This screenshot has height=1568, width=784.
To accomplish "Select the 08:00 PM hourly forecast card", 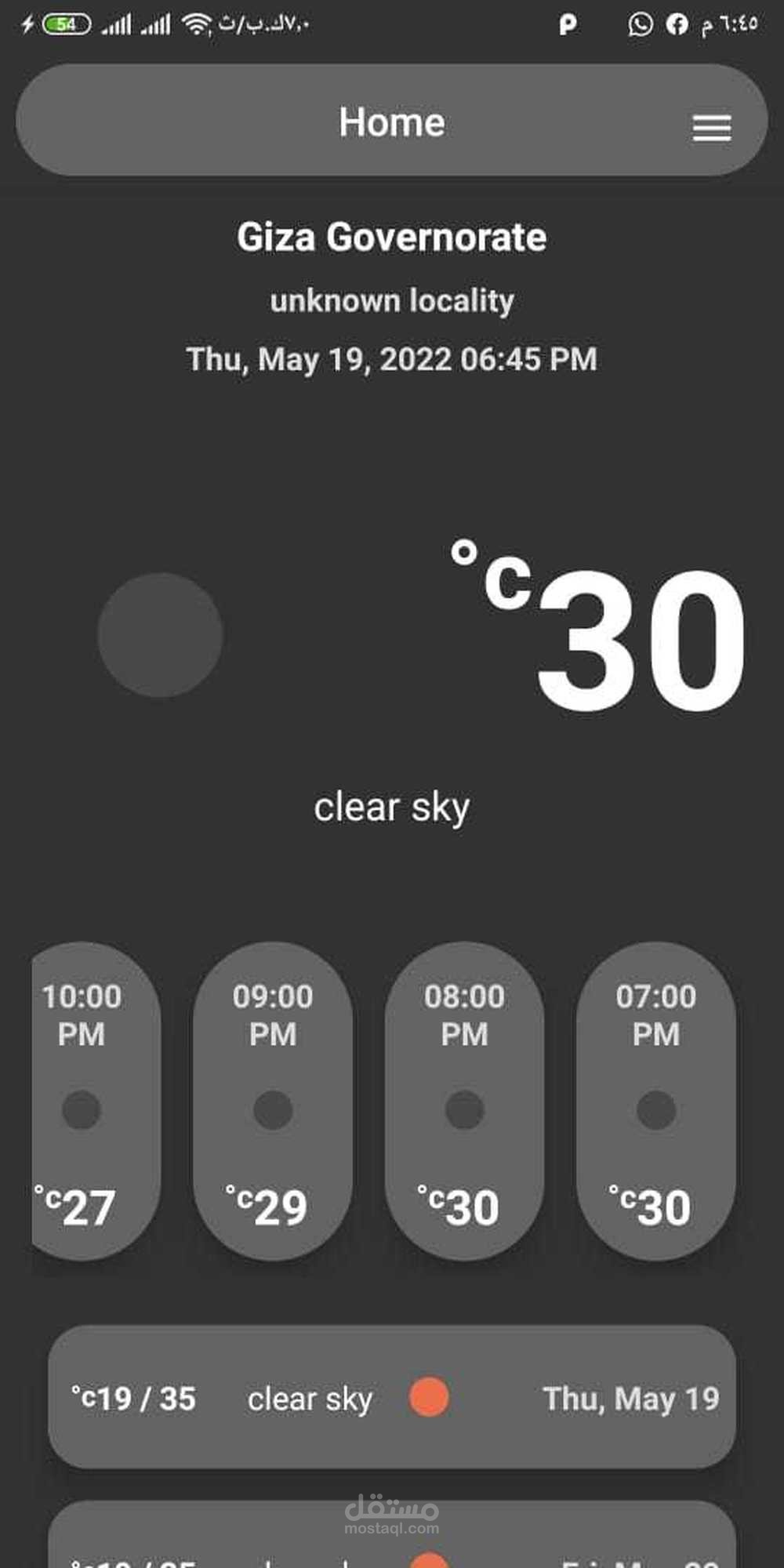I will (x=464, y=1101).
